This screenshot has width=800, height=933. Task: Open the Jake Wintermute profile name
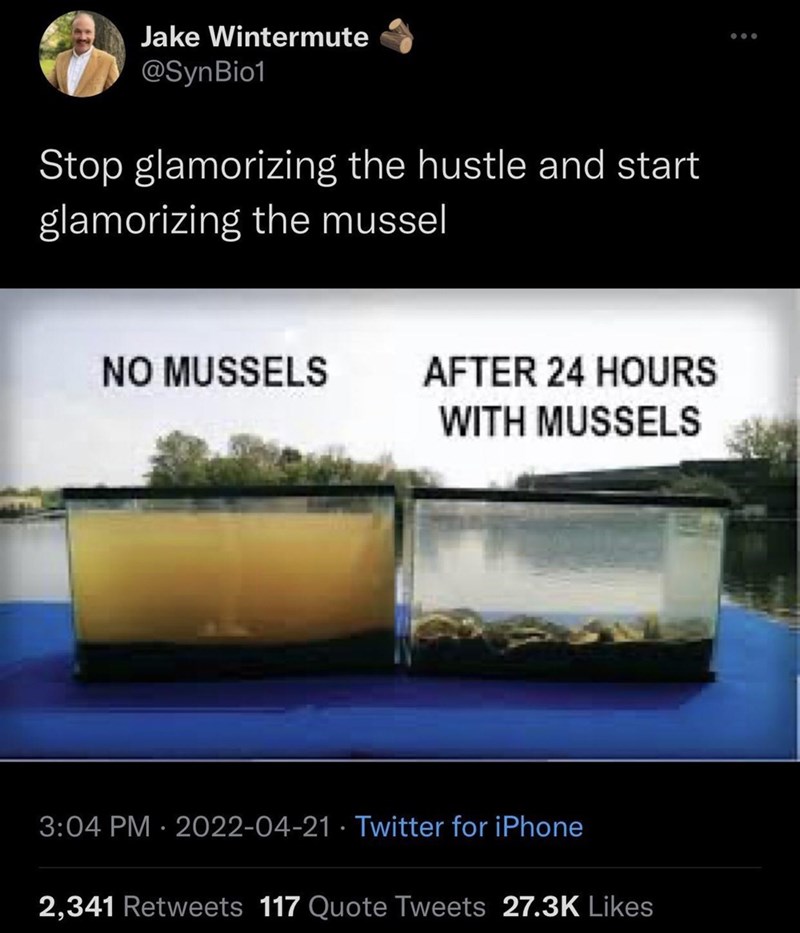255,38
